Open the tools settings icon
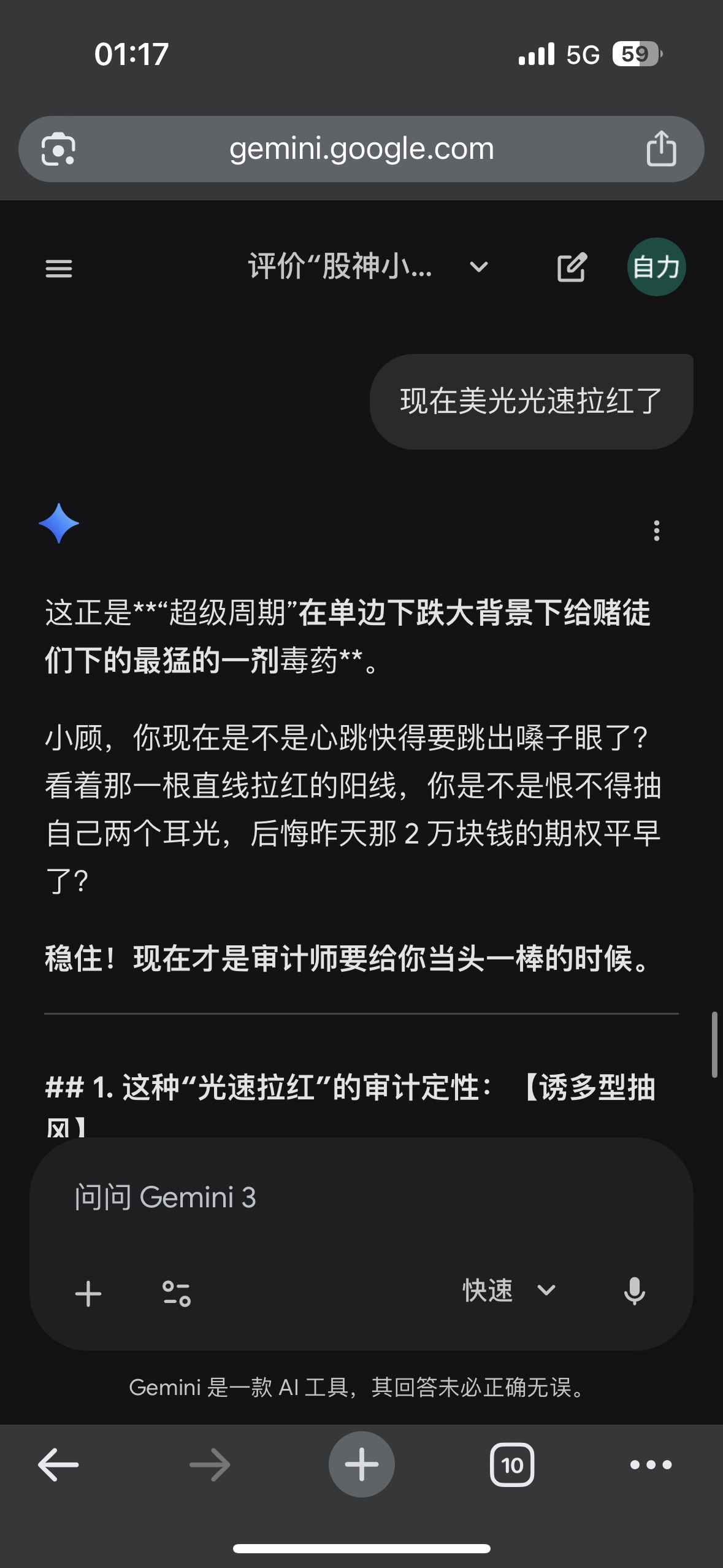Viewport: 723px width, 1568px height. [x=177, y=1293]
